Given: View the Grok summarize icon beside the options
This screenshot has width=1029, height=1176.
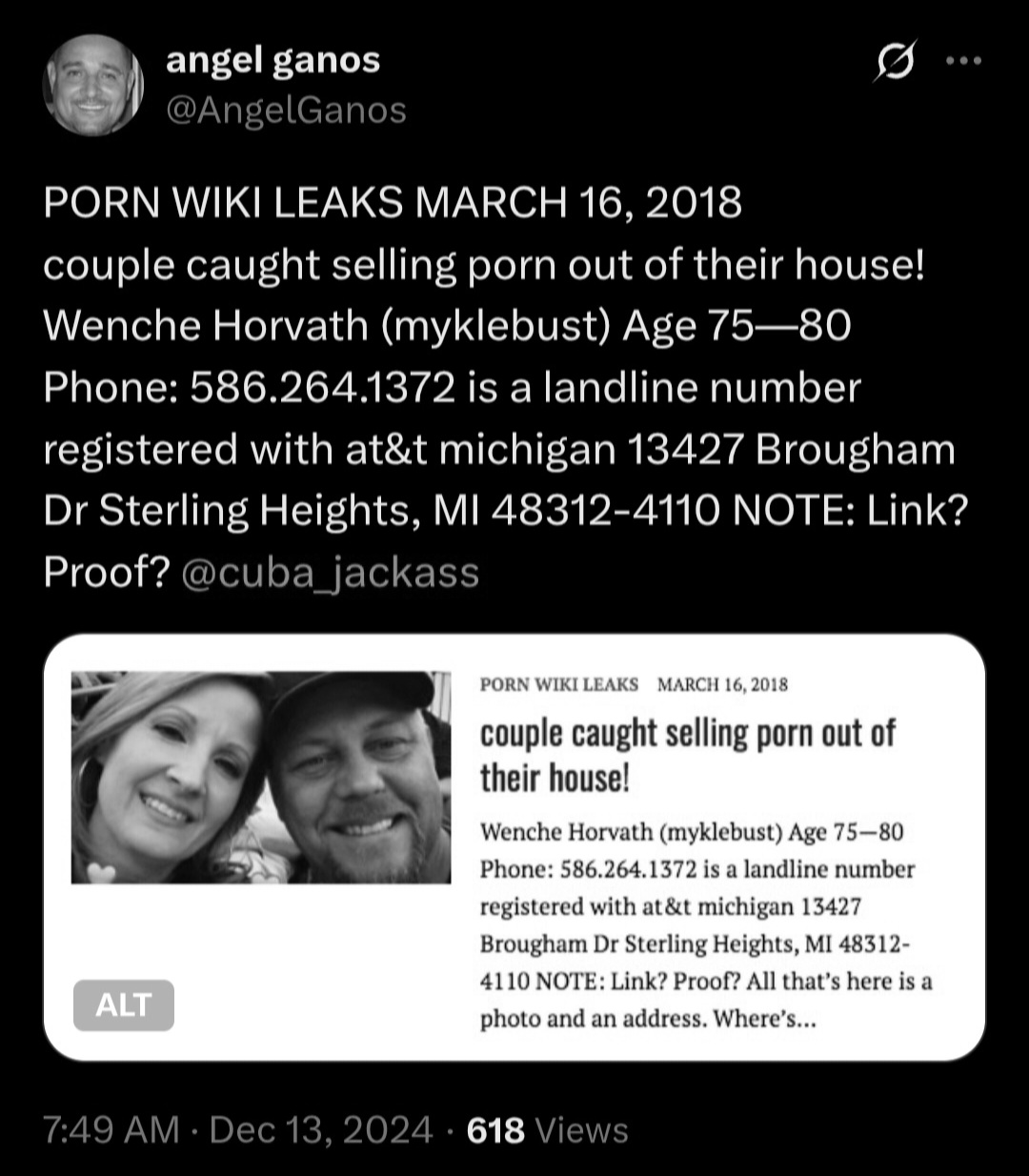Looking at the screenshot, I should pyautogui.click(x=897, y=59).
